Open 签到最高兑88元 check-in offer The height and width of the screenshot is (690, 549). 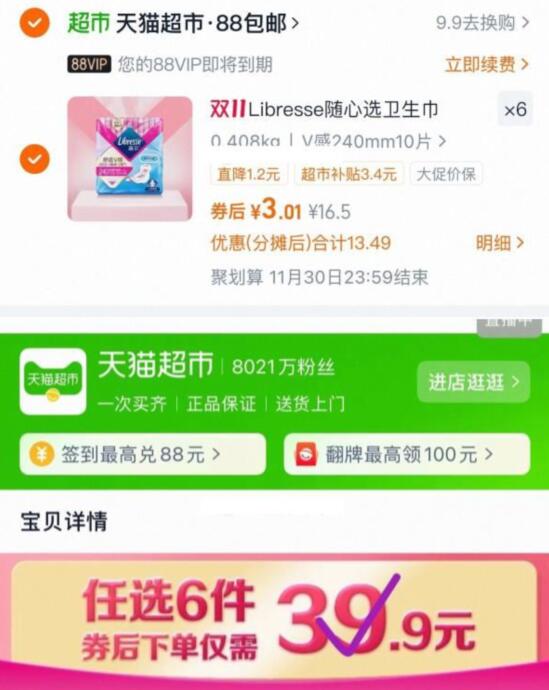point(143,454)
